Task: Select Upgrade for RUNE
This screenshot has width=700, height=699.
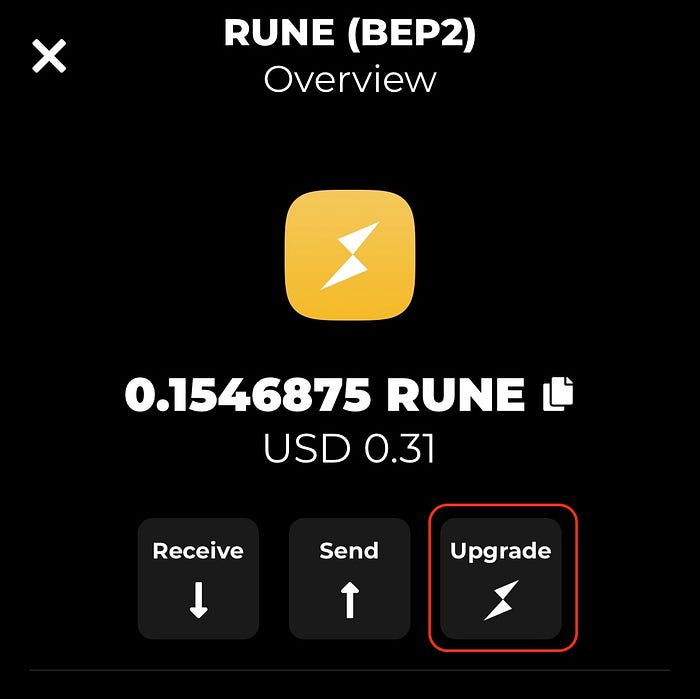Action: (x=500, y=578)
